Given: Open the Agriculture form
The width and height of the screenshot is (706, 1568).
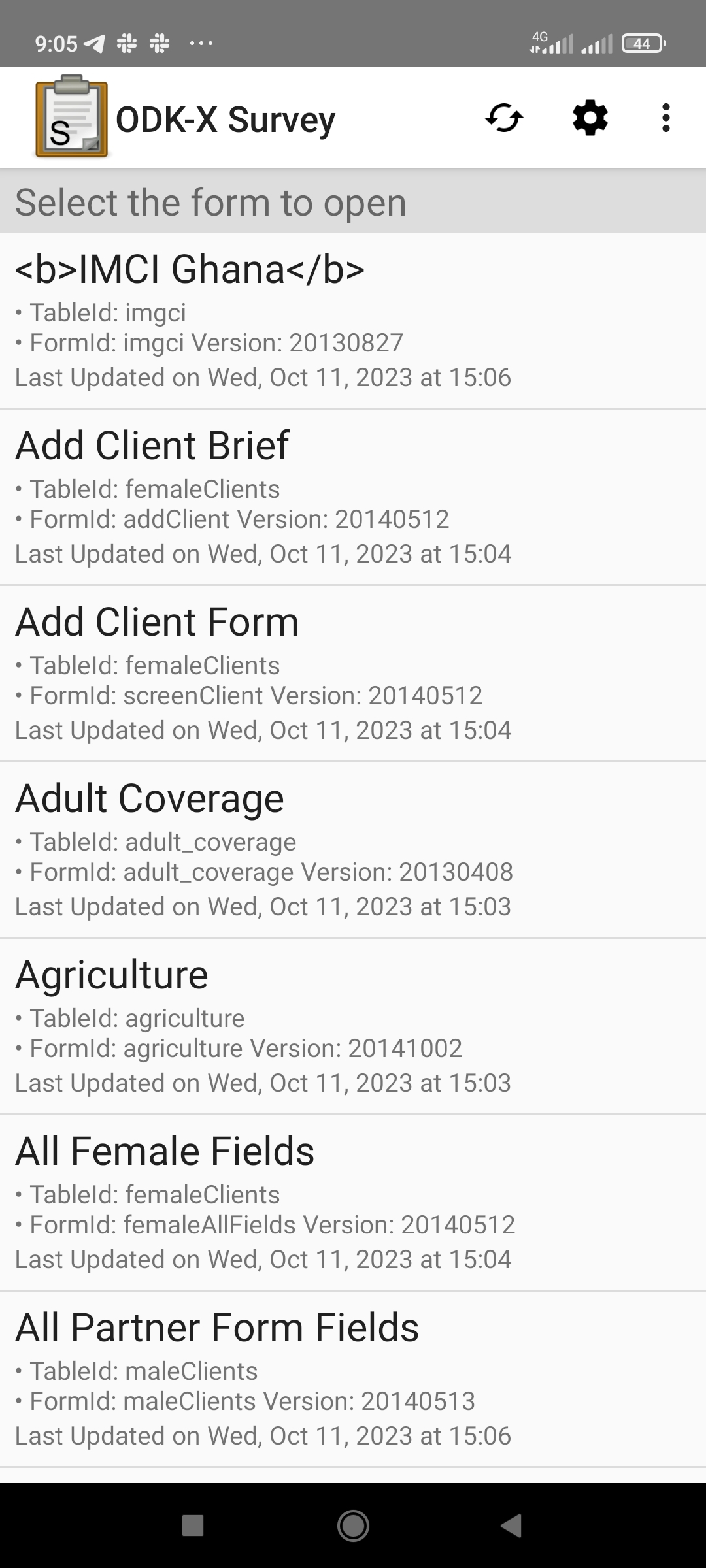Looking at the screenshot, I should click(261, 1026).
